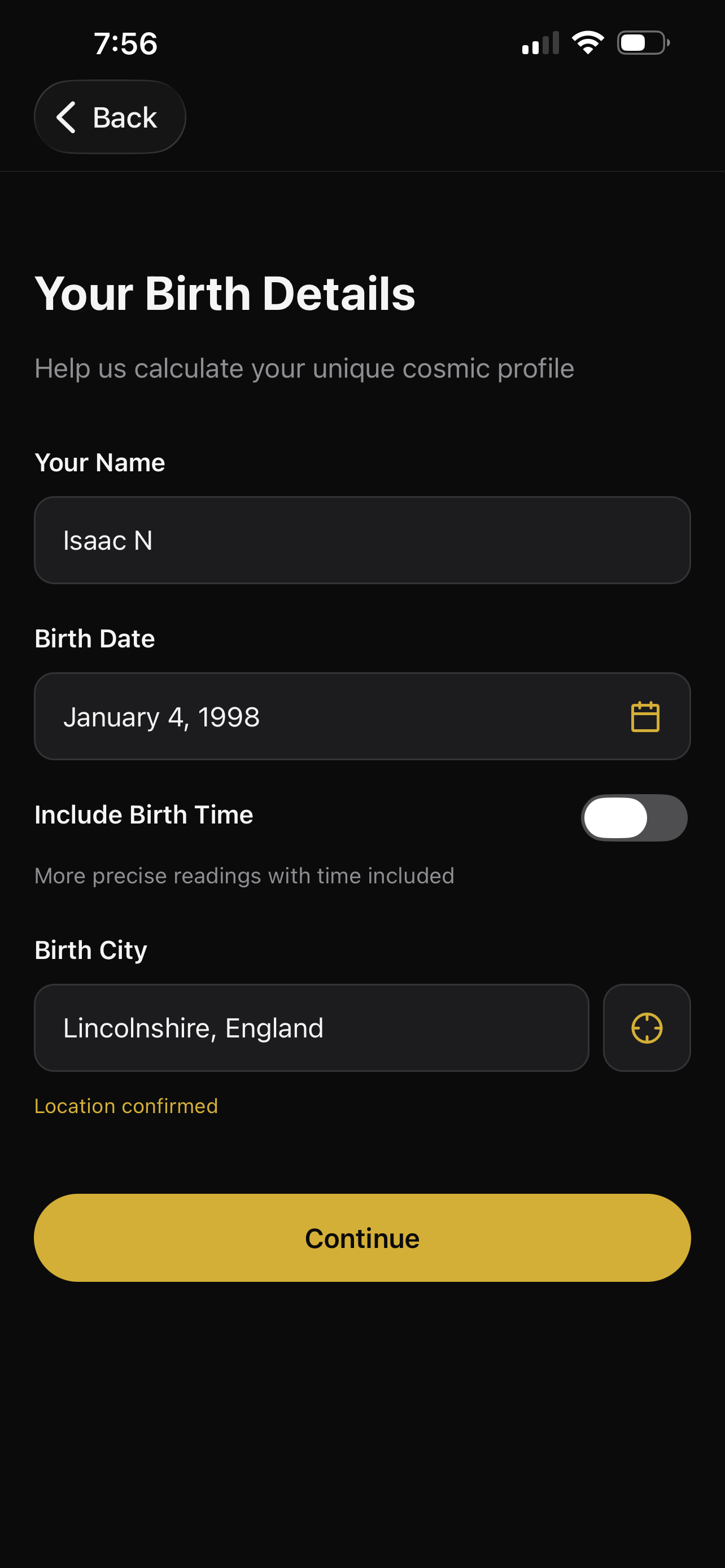The width and height of the screenshot is (725, 1568).
Task: Select the Back navigation control
Action: click(110, 116)
